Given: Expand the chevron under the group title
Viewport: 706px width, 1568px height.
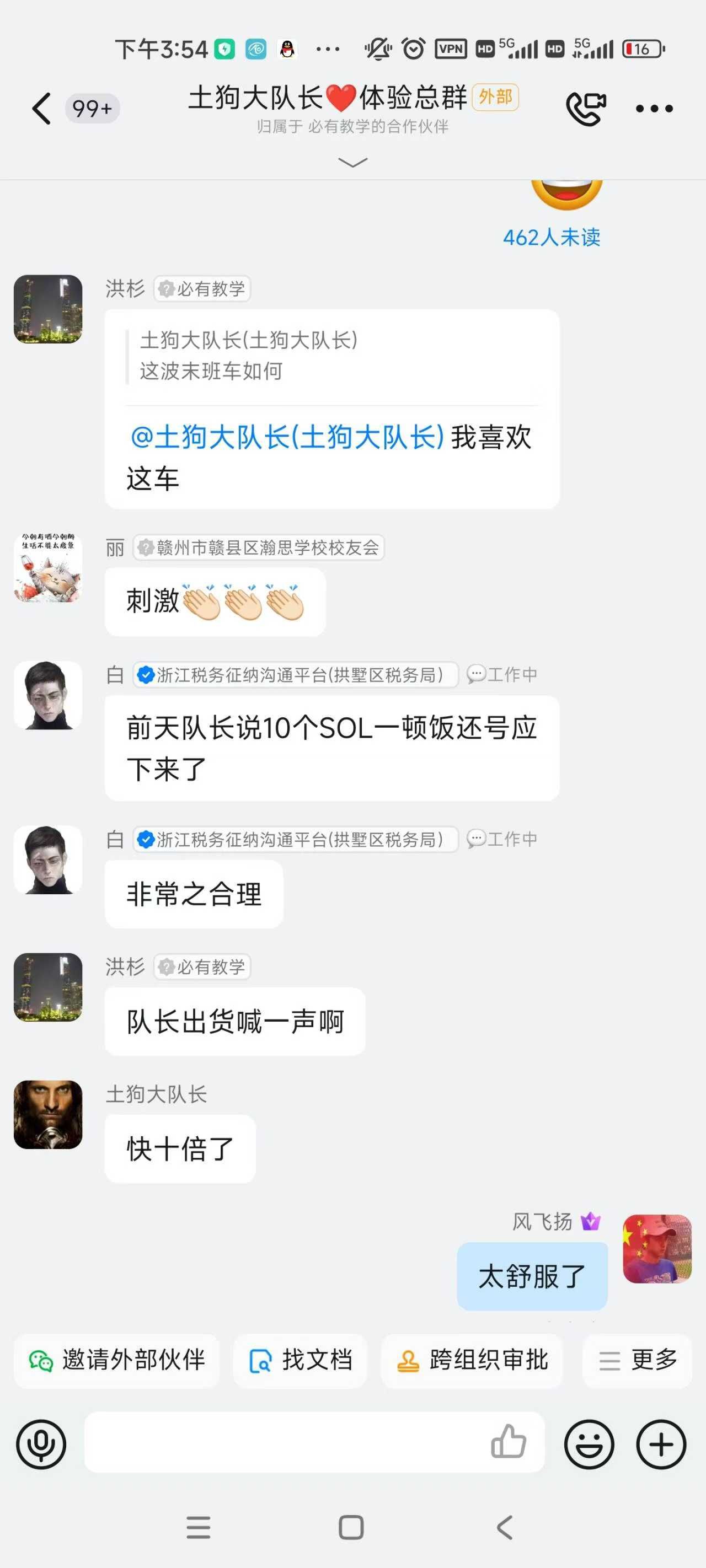Looking at the screenshot, I should (352, 163).
